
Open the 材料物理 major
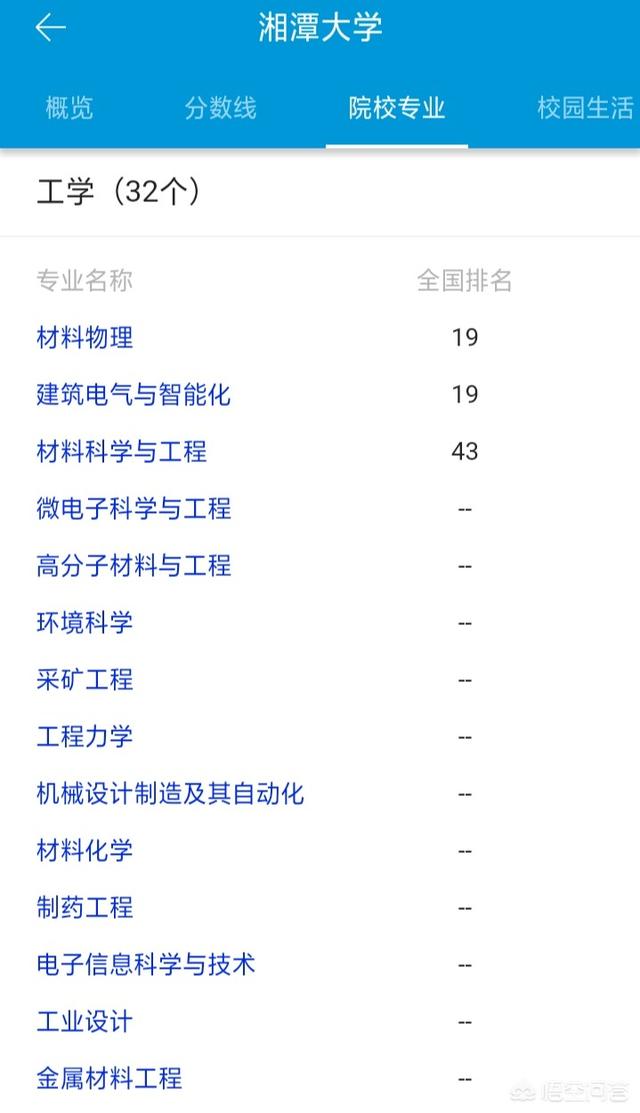[85, 337]
